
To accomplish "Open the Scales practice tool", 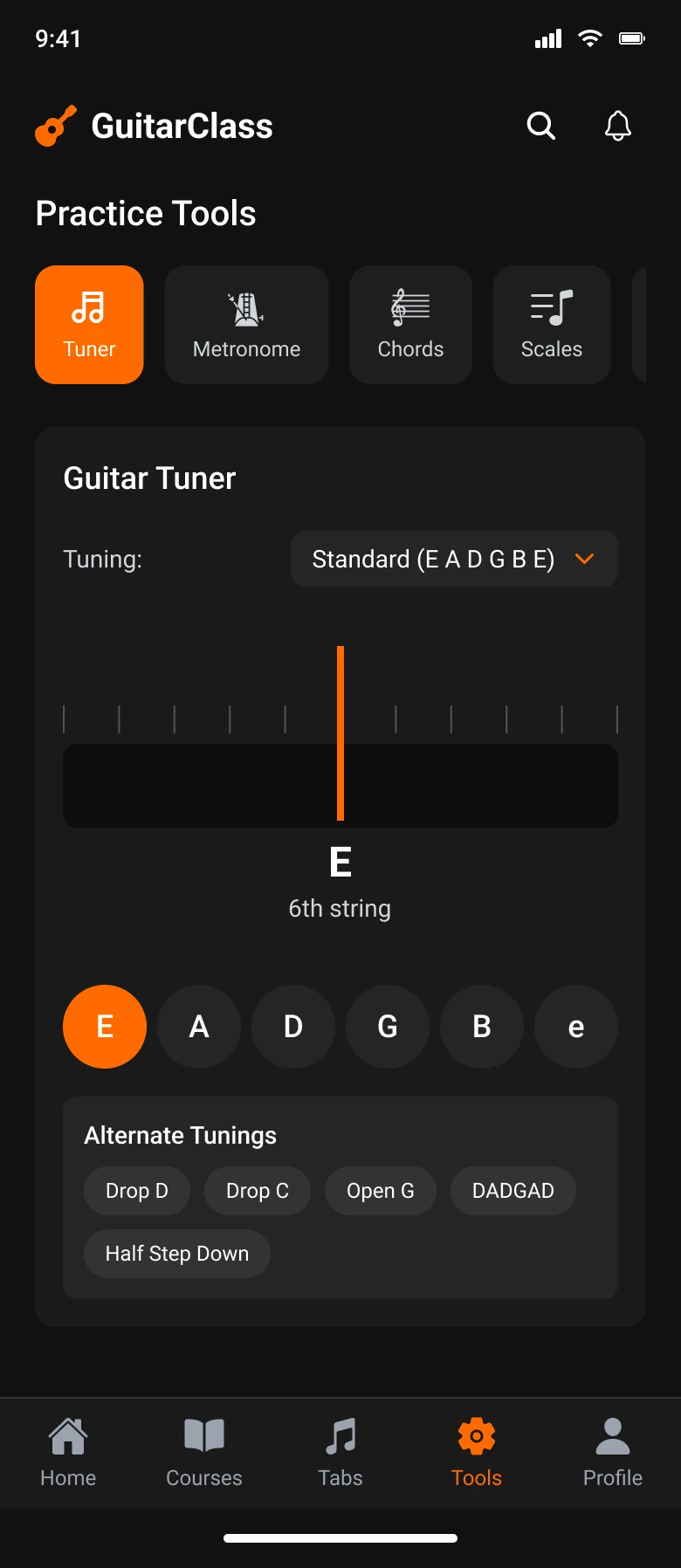I will point(551,325).
